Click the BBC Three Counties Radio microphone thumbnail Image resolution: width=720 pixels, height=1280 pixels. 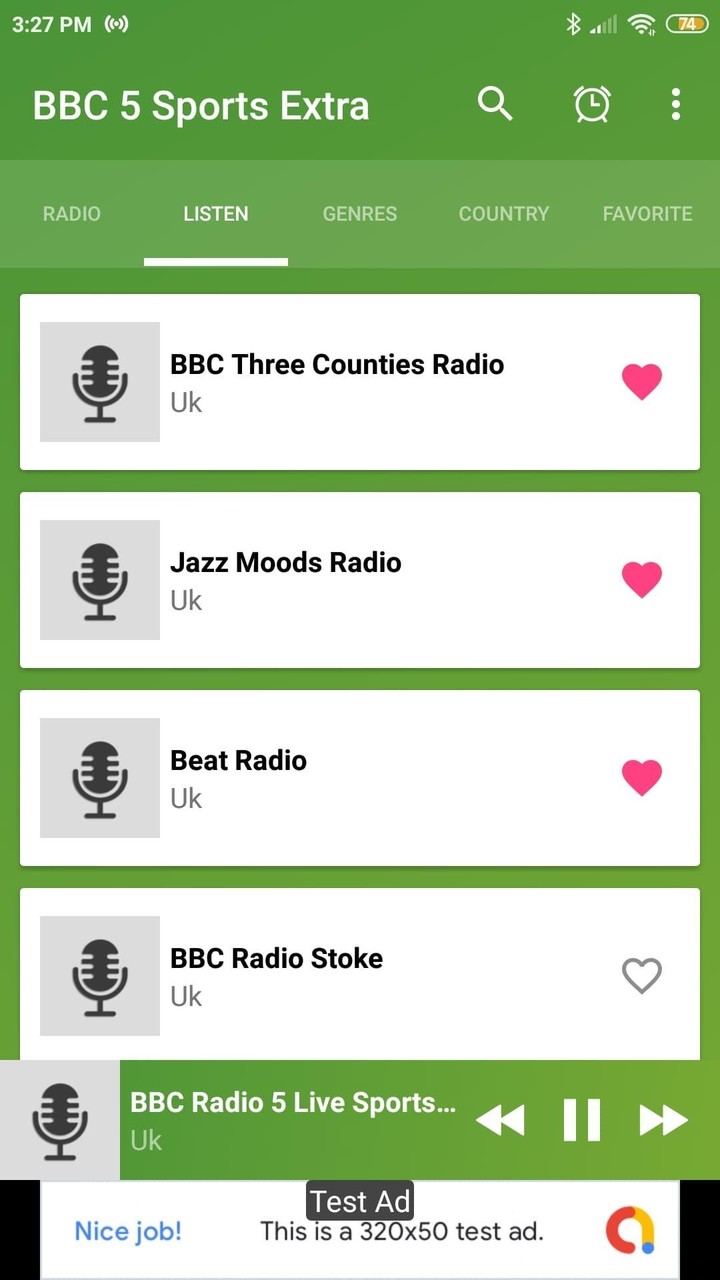(99, 381)
